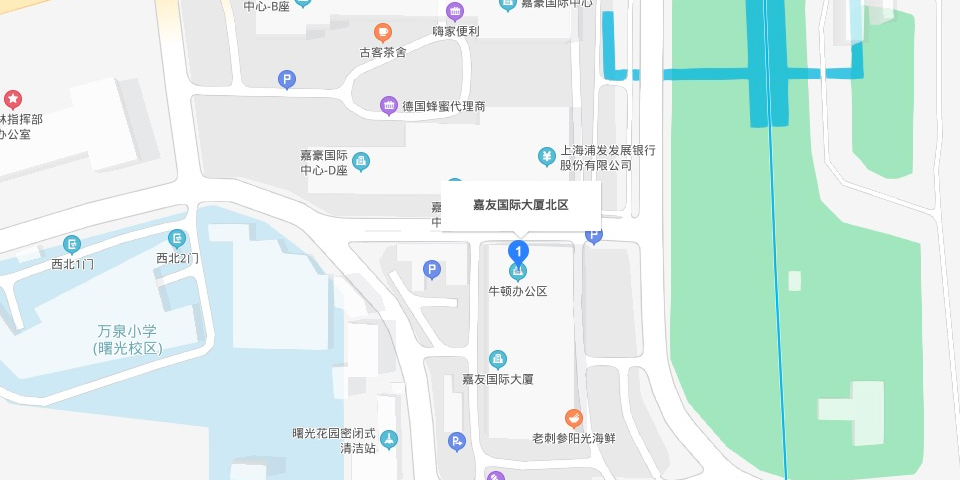Open the 曙光花园密闭式清洁站 marker

pyautogui.click(x=389, y=439)
